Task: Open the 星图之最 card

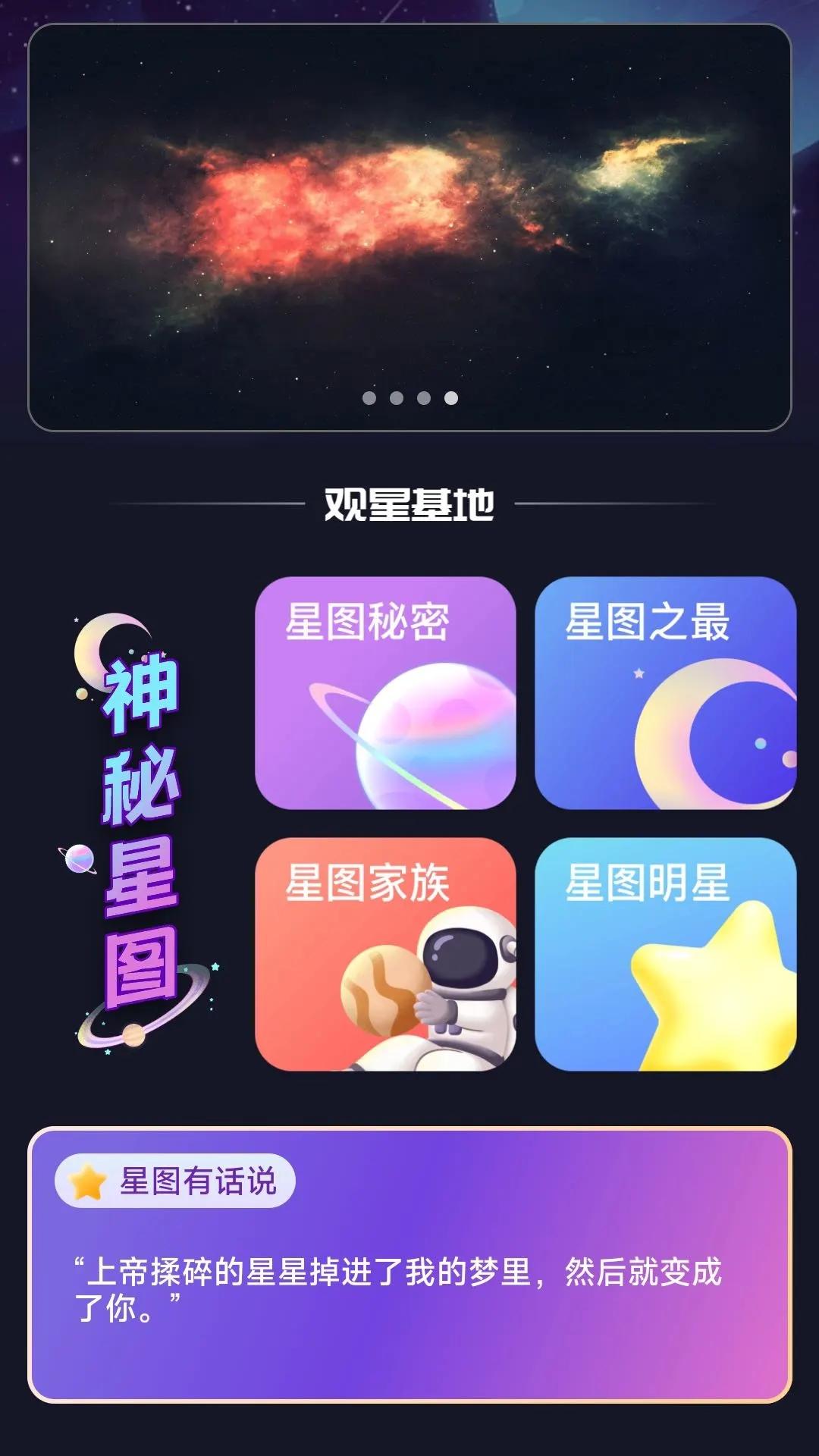Action: coord(665,693)
